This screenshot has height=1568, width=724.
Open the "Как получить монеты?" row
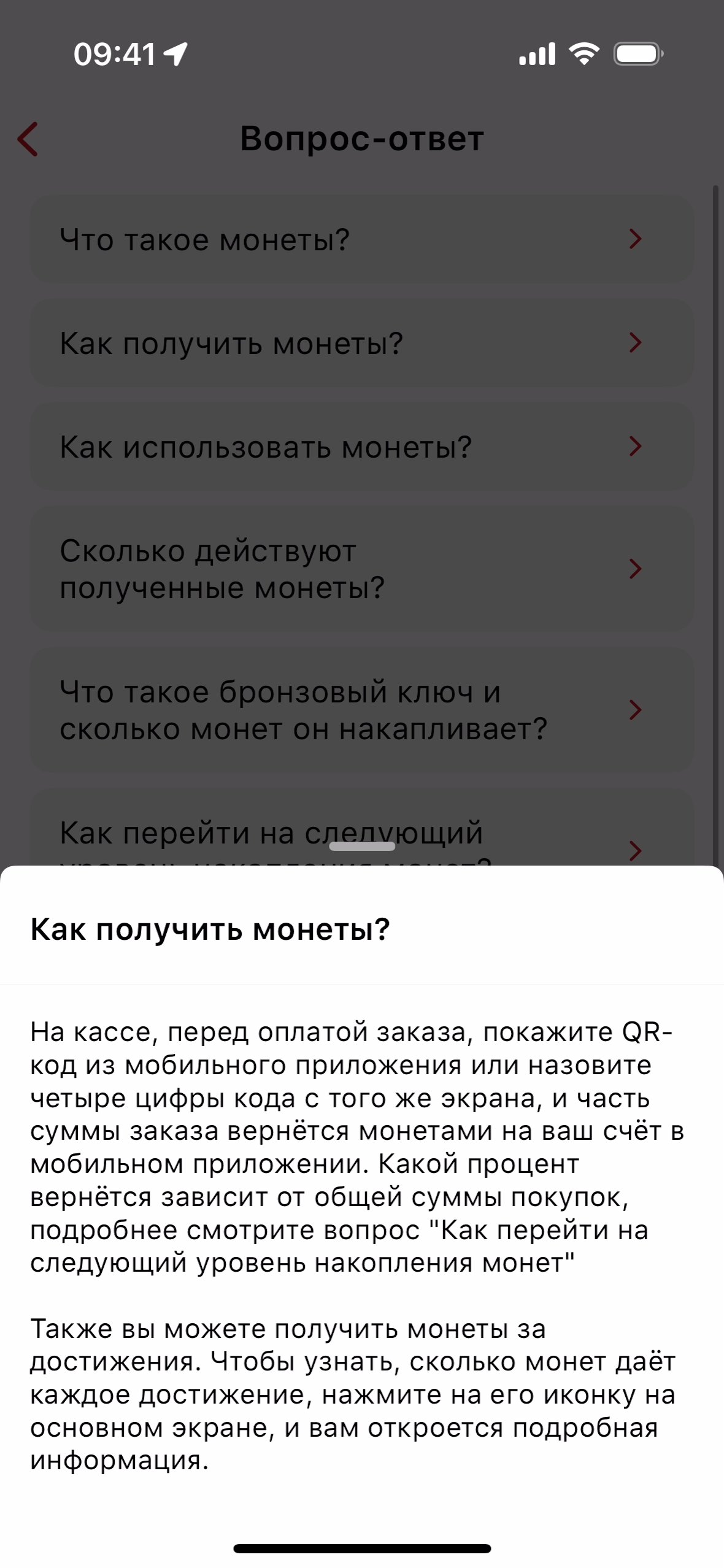point(362,343)
